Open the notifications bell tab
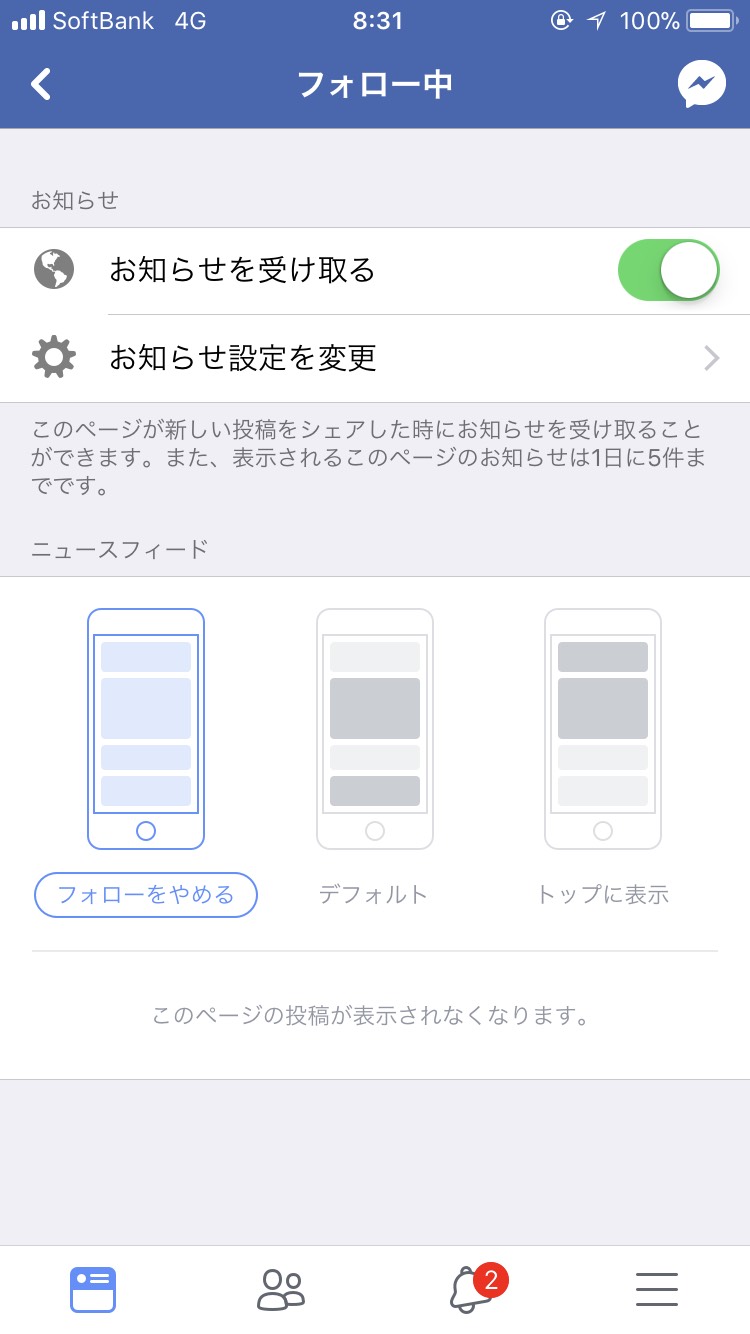 click(x=468, y=1289)
